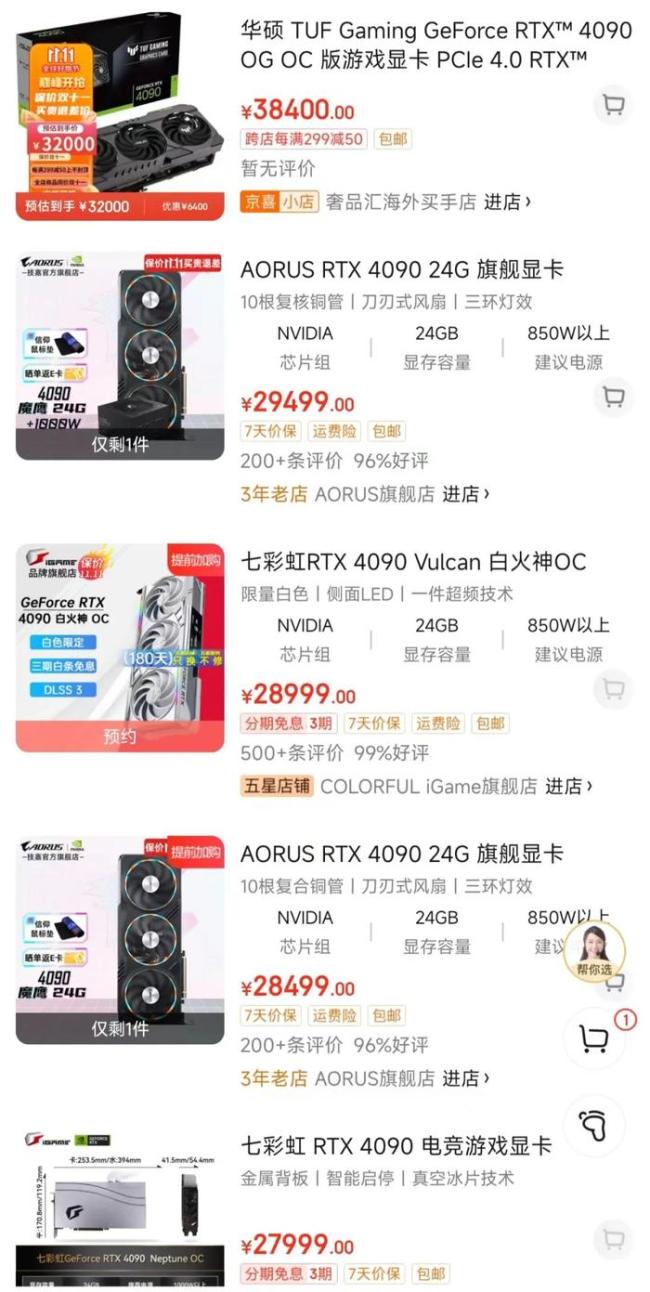Open the AORUS RTX 4090 priced ¥29499
This screenshot has height=1292, width=650.
point(402,270)
